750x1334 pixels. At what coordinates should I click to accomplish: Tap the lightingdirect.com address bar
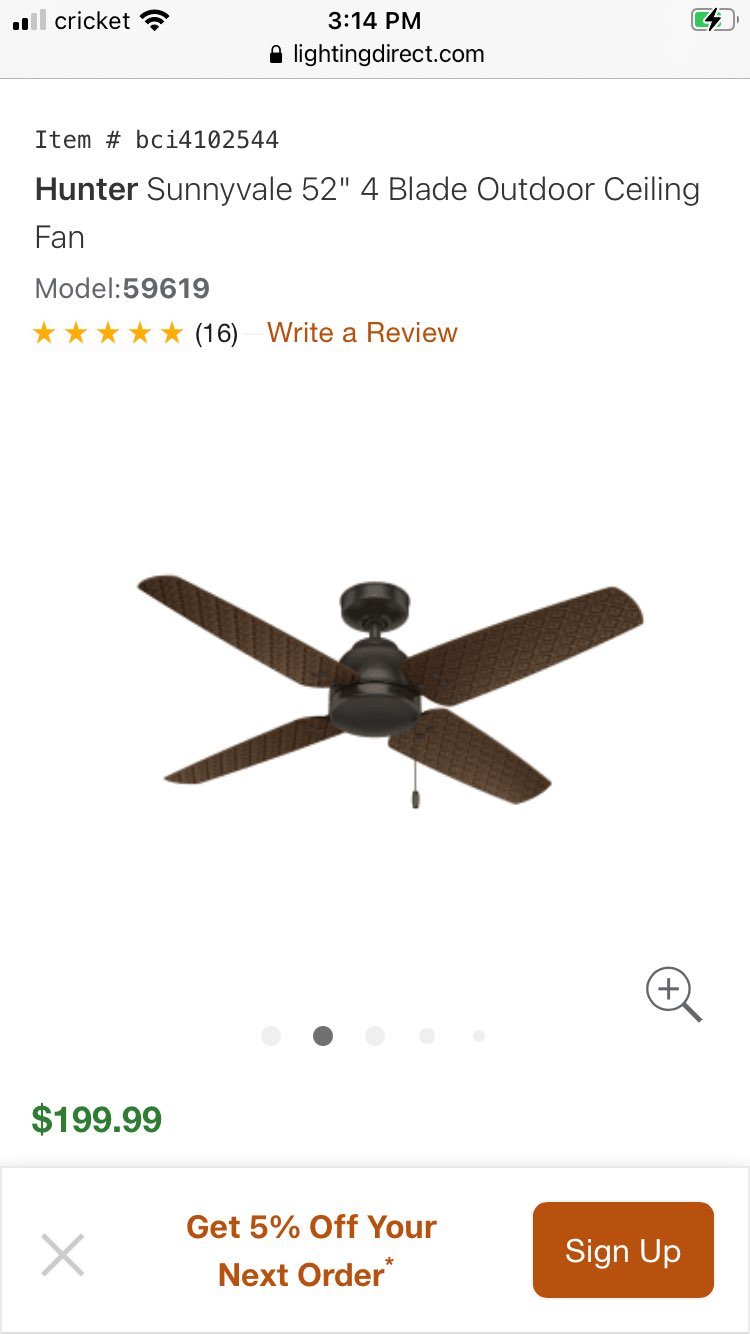point(376,54)
